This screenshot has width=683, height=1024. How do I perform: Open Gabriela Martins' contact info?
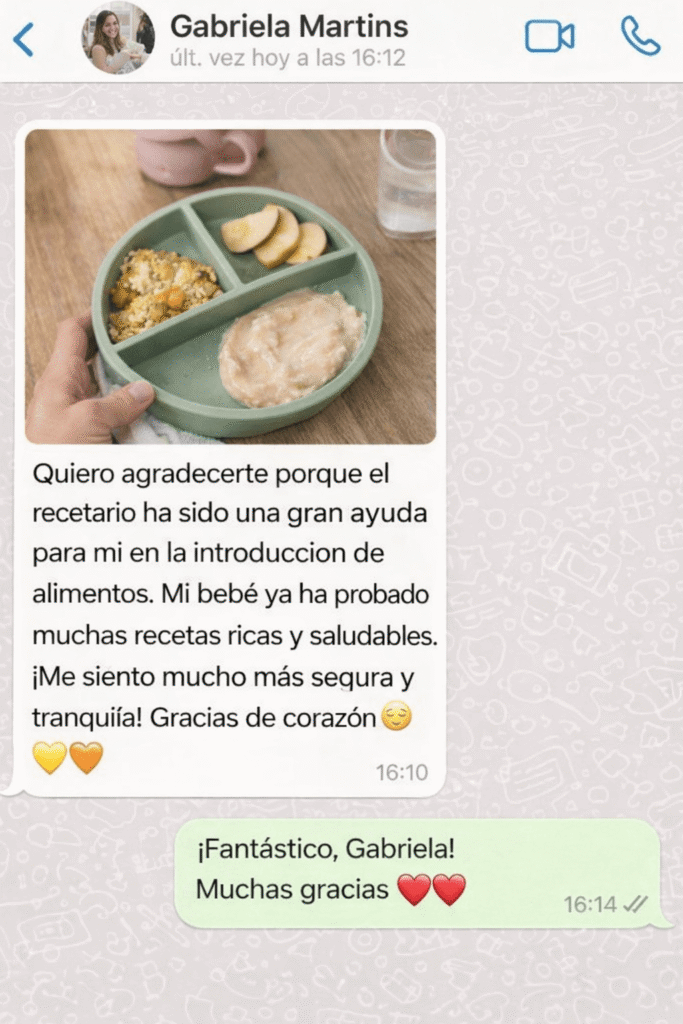click(288, 38)
